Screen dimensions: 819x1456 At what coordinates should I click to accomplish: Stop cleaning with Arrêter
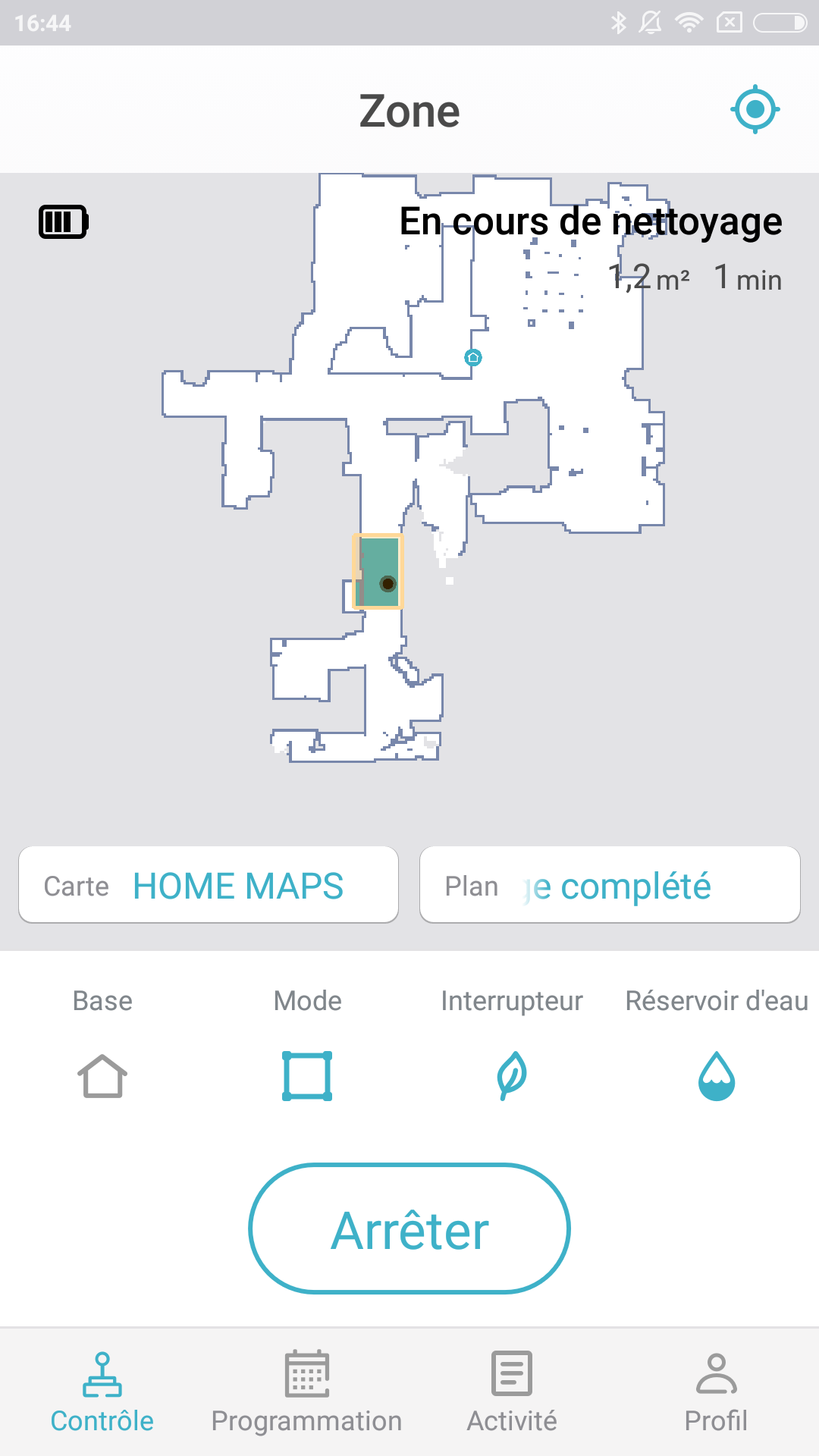click(409, 1228)
